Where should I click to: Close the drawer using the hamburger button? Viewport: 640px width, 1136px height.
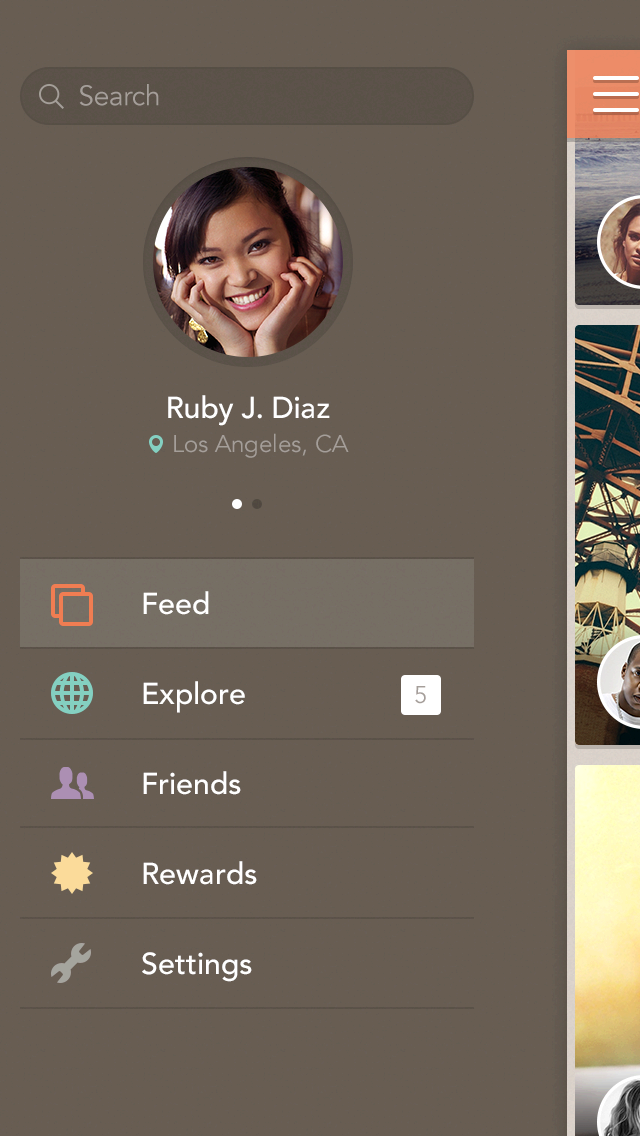(x=615, y=94)
